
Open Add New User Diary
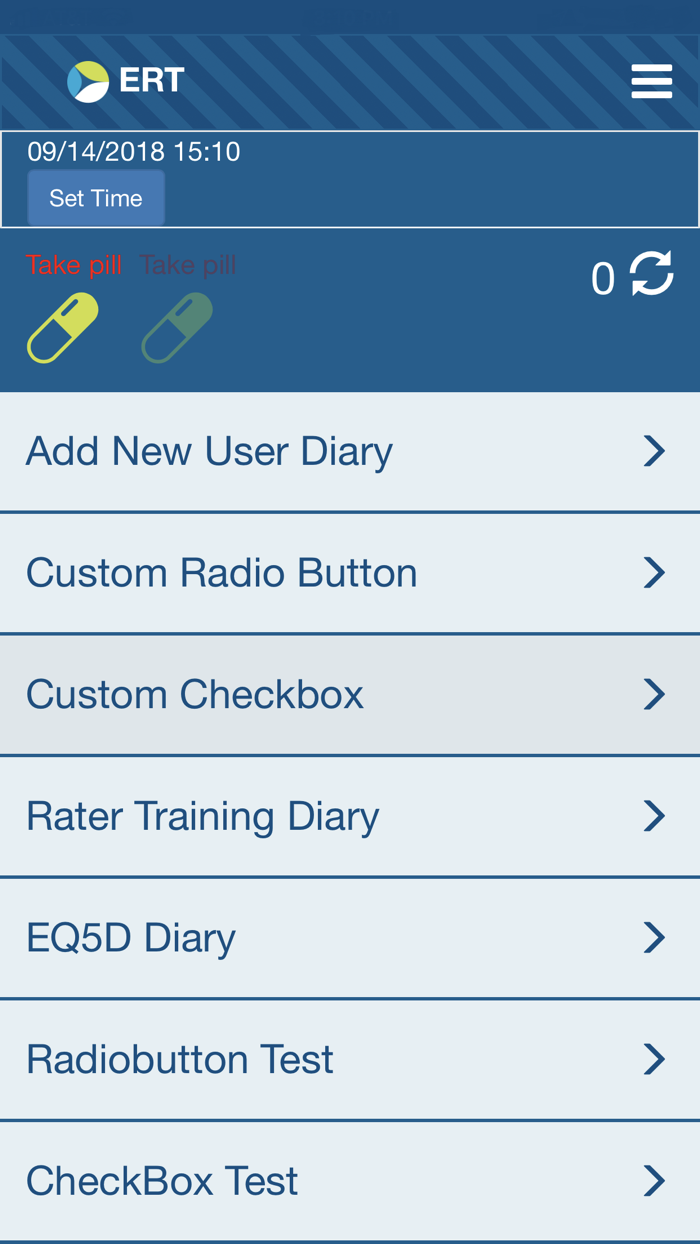point(349,451)
